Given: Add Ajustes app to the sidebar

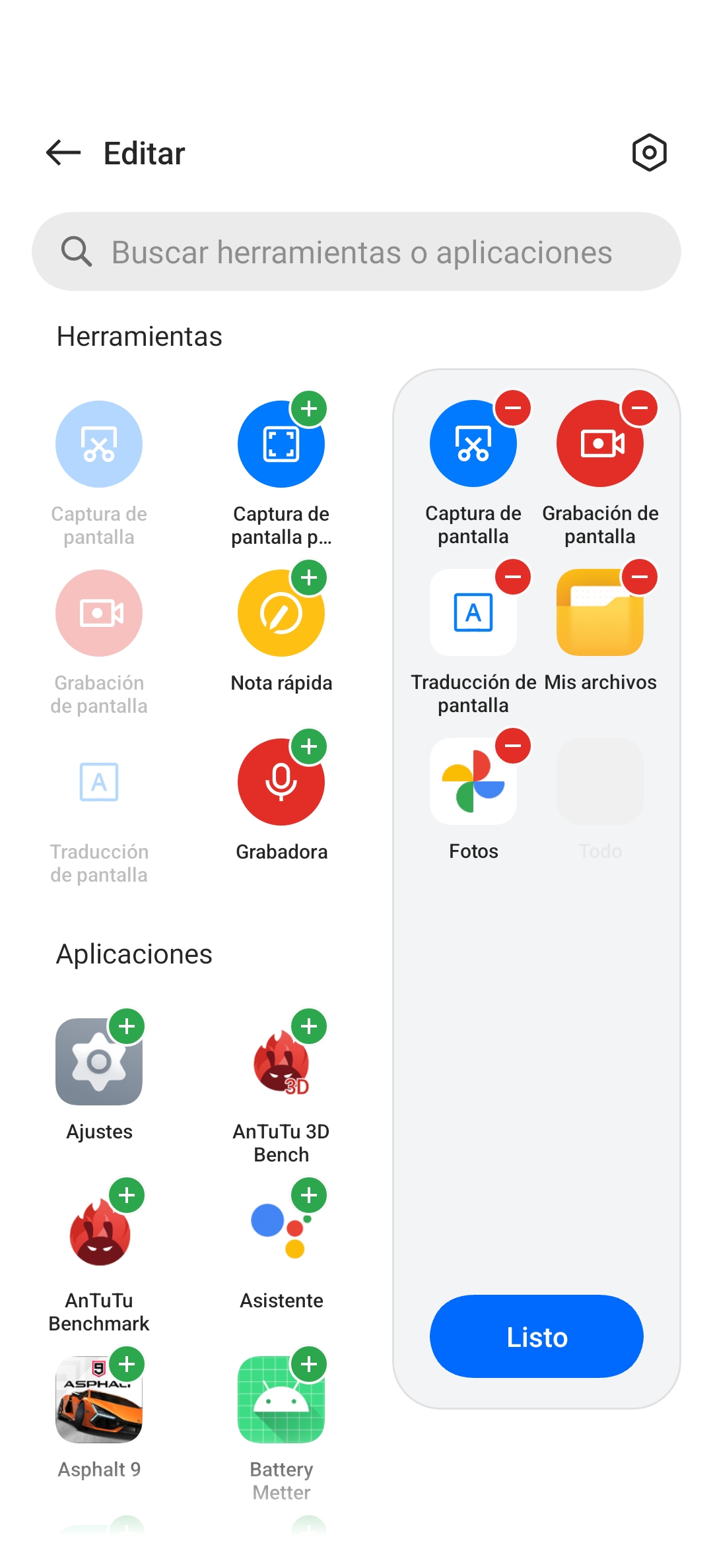Looking at the screenshot, I should pos(127,1026).
